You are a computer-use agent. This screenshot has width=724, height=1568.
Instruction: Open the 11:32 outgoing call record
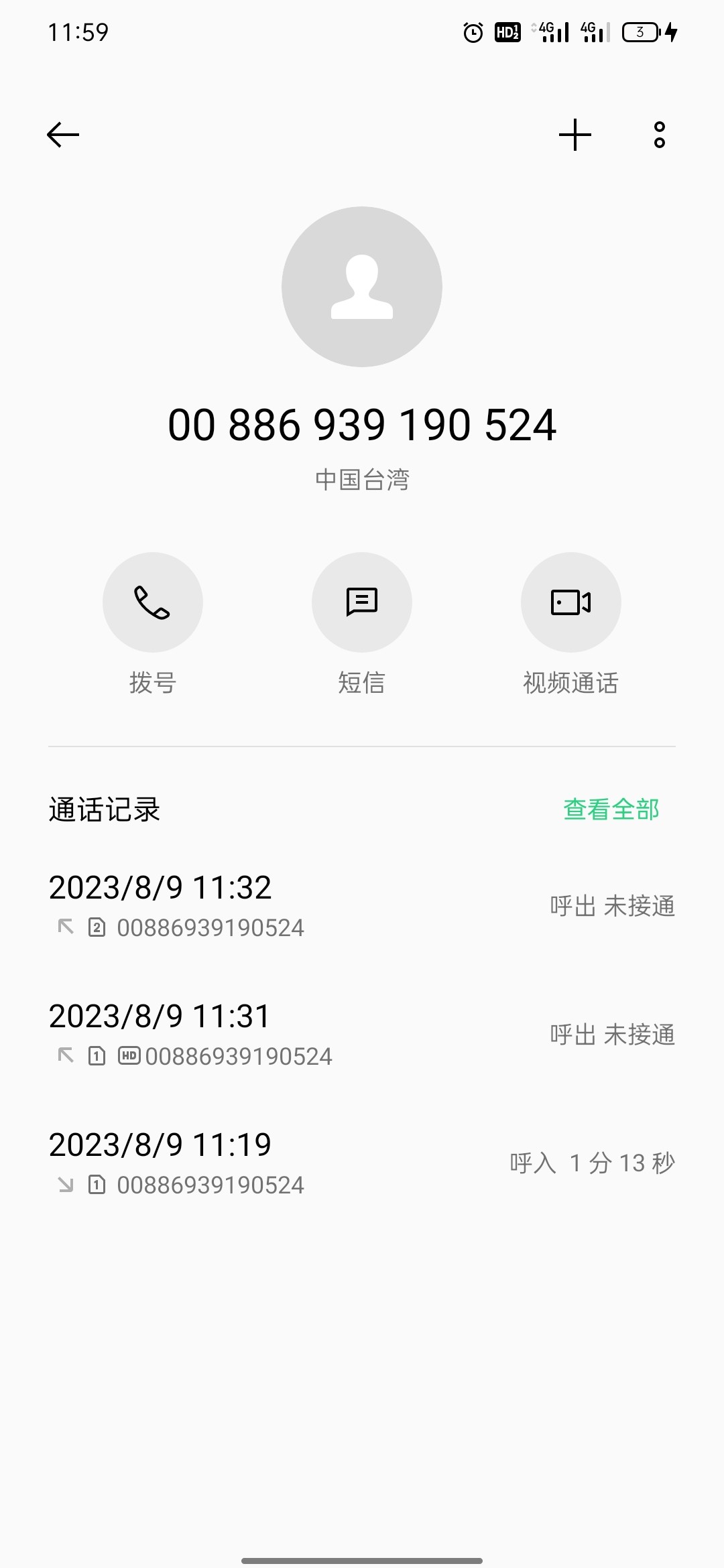click(x=362, y=906)
